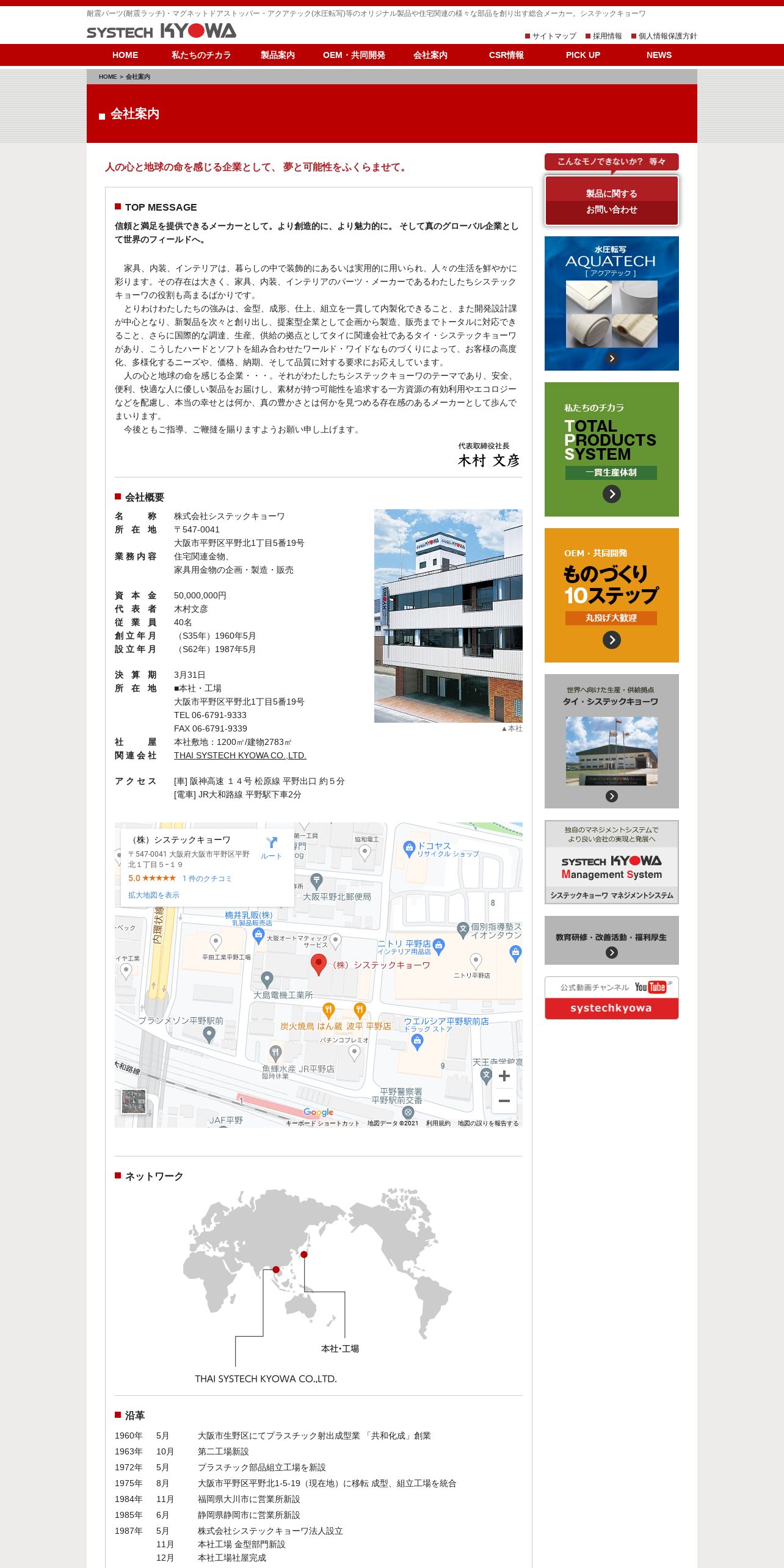
Task: Get route directions via ルート icon
Action: click(271, 848)
